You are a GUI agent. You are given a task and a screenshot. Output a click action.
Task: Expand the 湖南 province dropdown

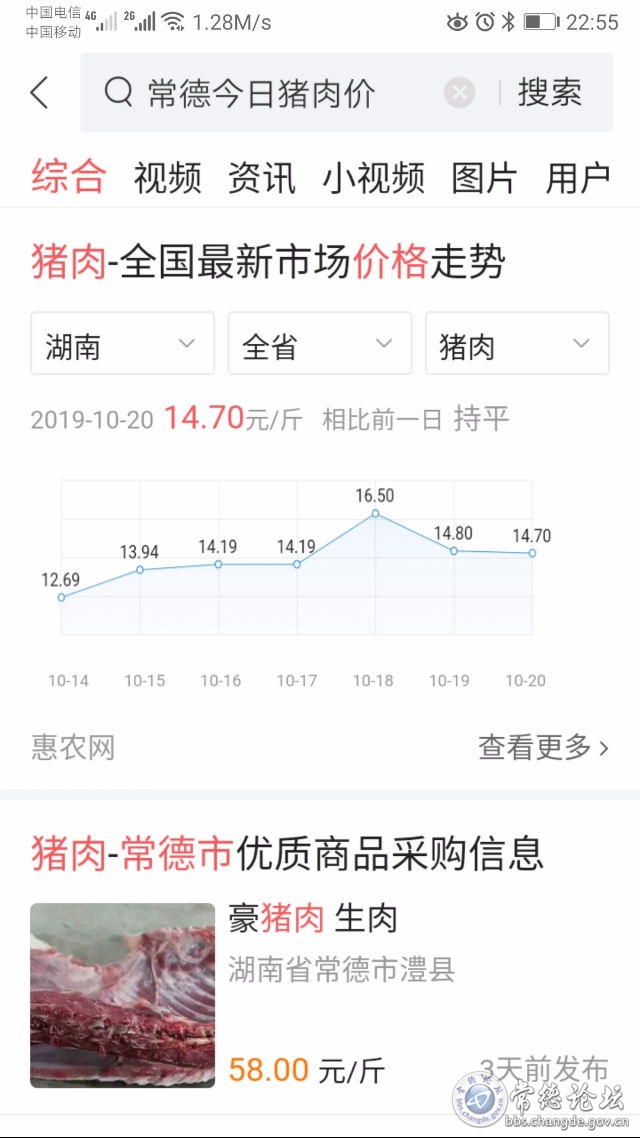coord(123,343)
